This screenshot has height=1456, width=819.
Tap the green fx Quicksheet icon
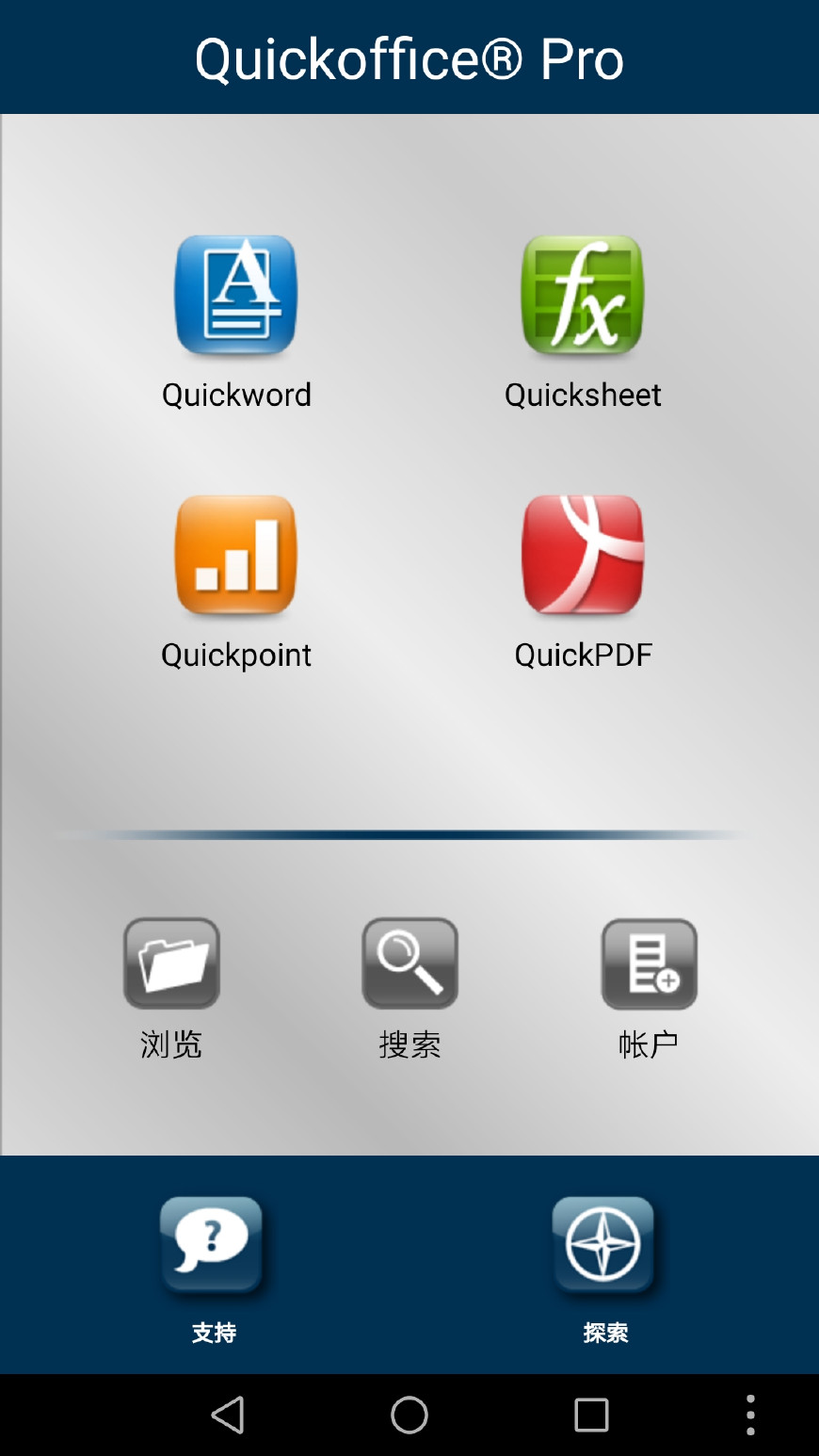click(582, 296)
